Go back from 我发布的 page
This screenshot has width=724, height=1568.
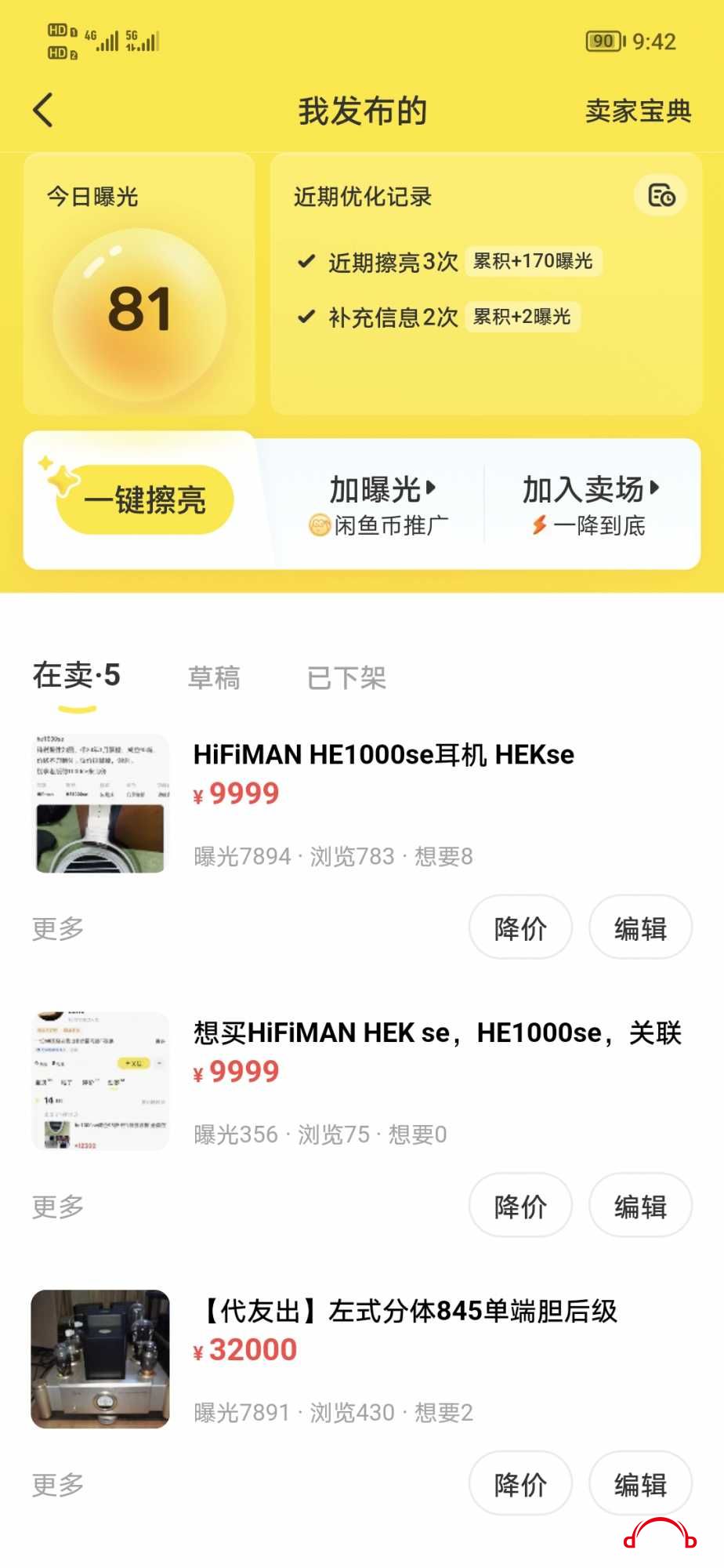pyautogui.click(x=44, y=110)
